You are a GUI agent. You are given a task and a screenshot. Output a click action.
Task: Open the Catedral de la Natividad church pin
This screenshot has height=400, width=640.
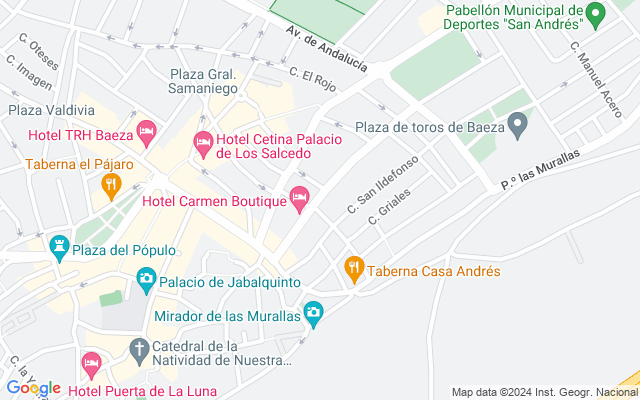click(x=139, y=352)
